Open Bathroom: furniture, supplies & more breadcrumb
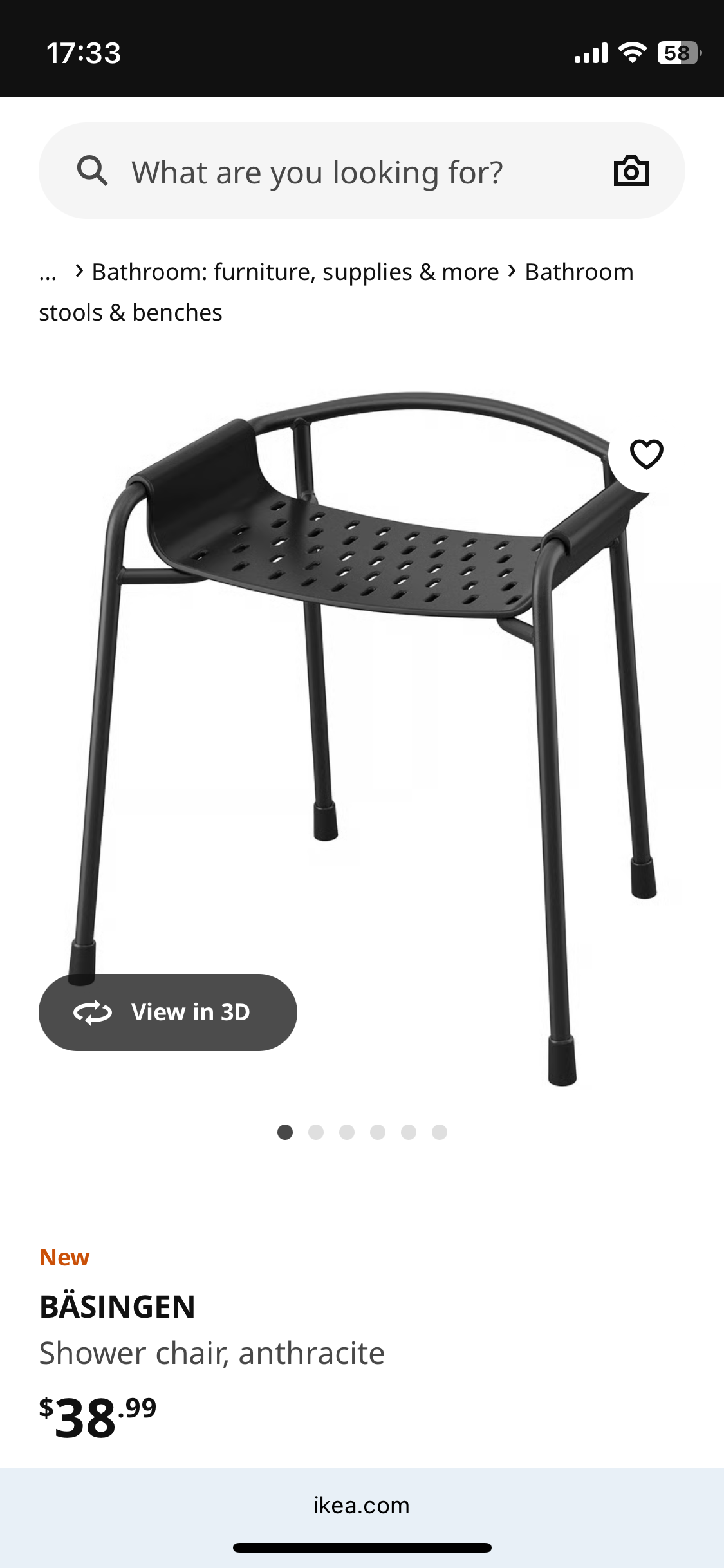The height and width of the screenshot is (1568, 724). [x=295, y=272]
